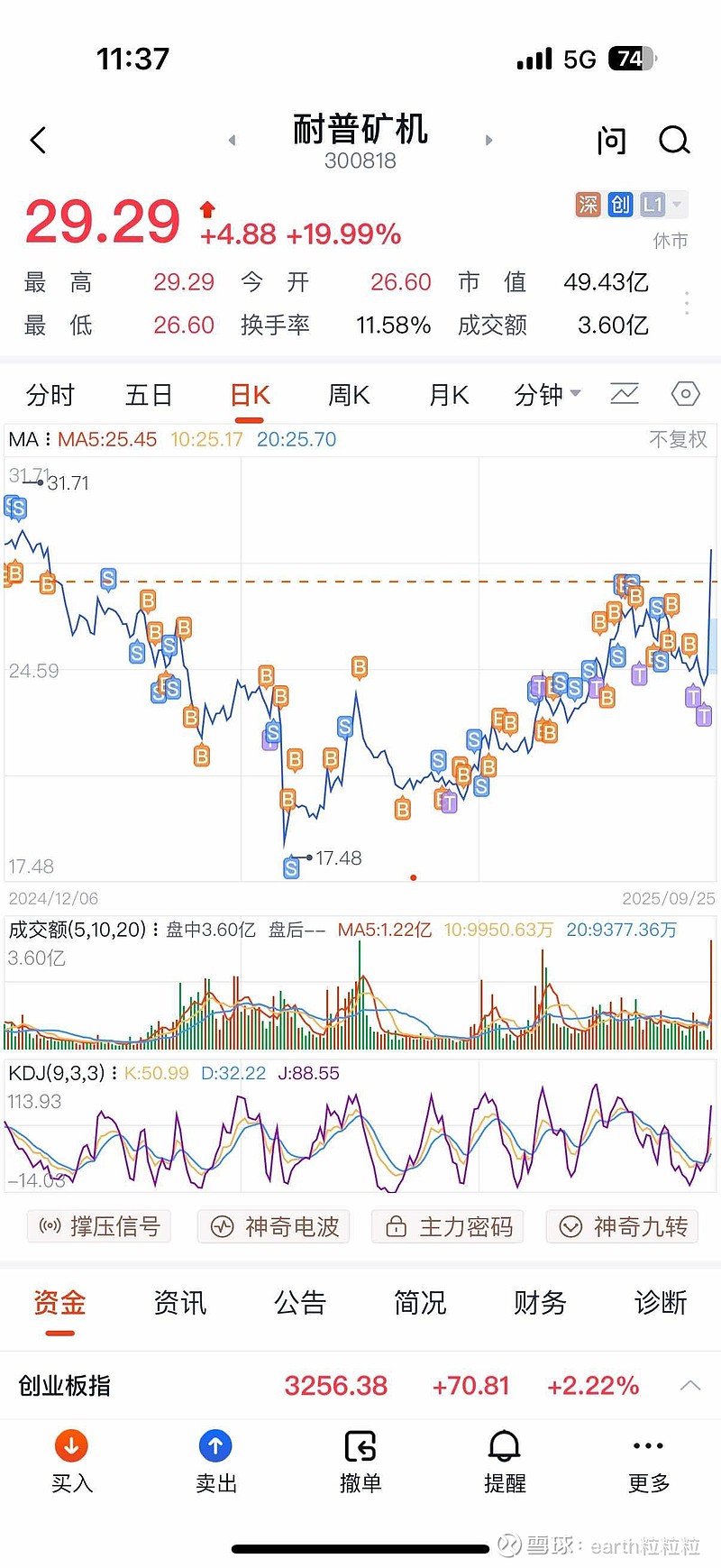Switch to previous stock arrow
Viewport: 721px width, 1568px height.
pyautogui.click(x=233, y=141)
